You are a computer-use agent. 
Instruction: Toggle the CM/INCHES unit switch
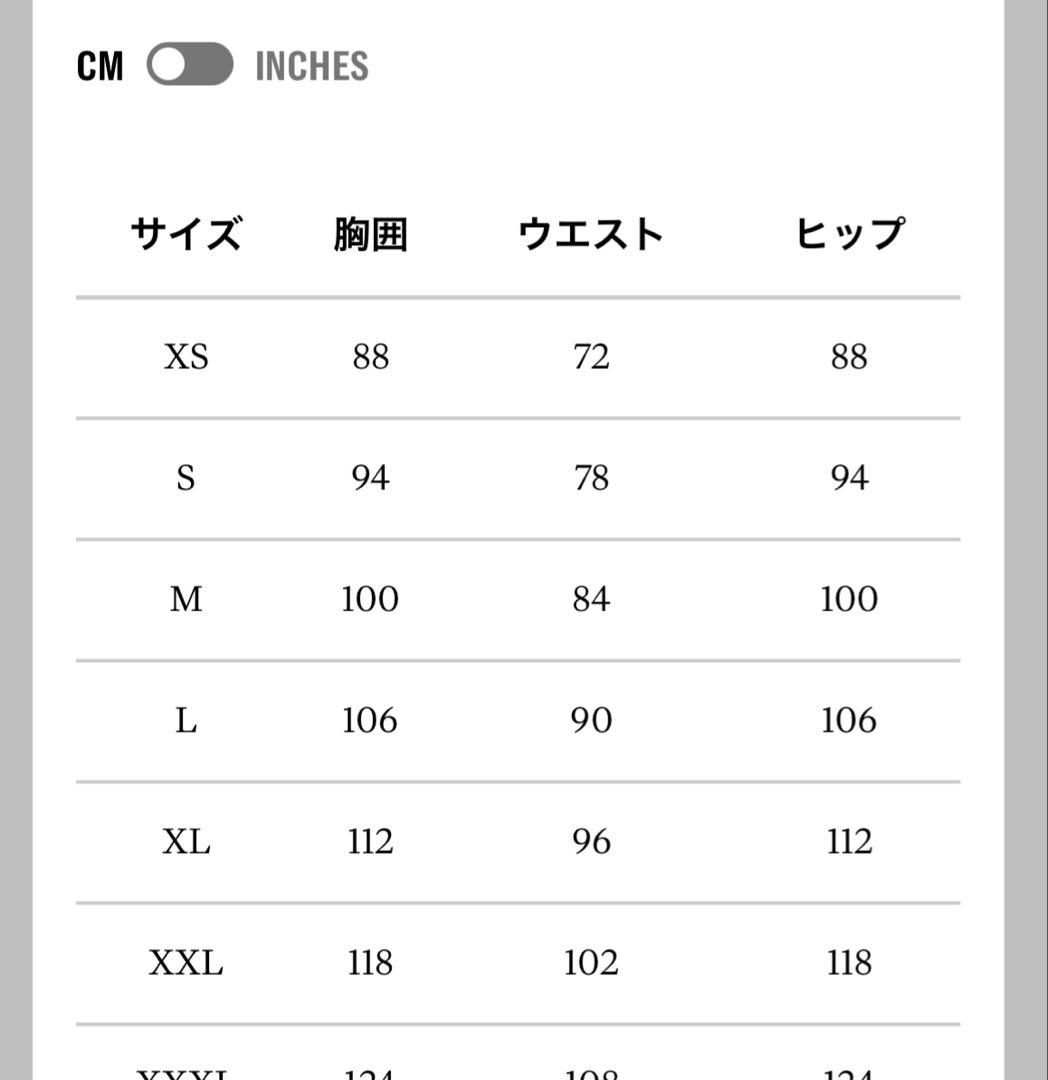pyautogui.click(x=190, y=65)
